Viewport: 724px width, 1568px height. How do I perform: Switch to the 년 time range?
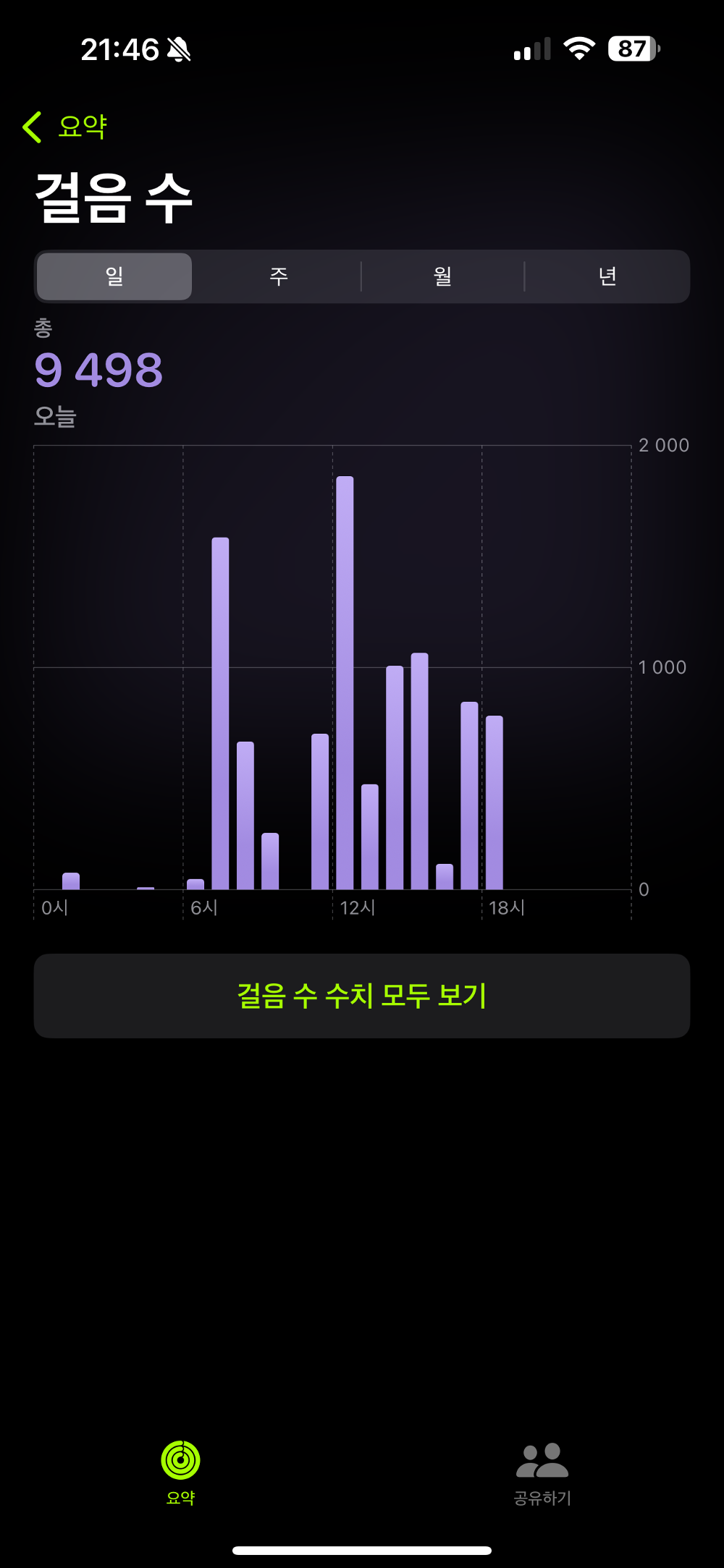pos(607,276)
